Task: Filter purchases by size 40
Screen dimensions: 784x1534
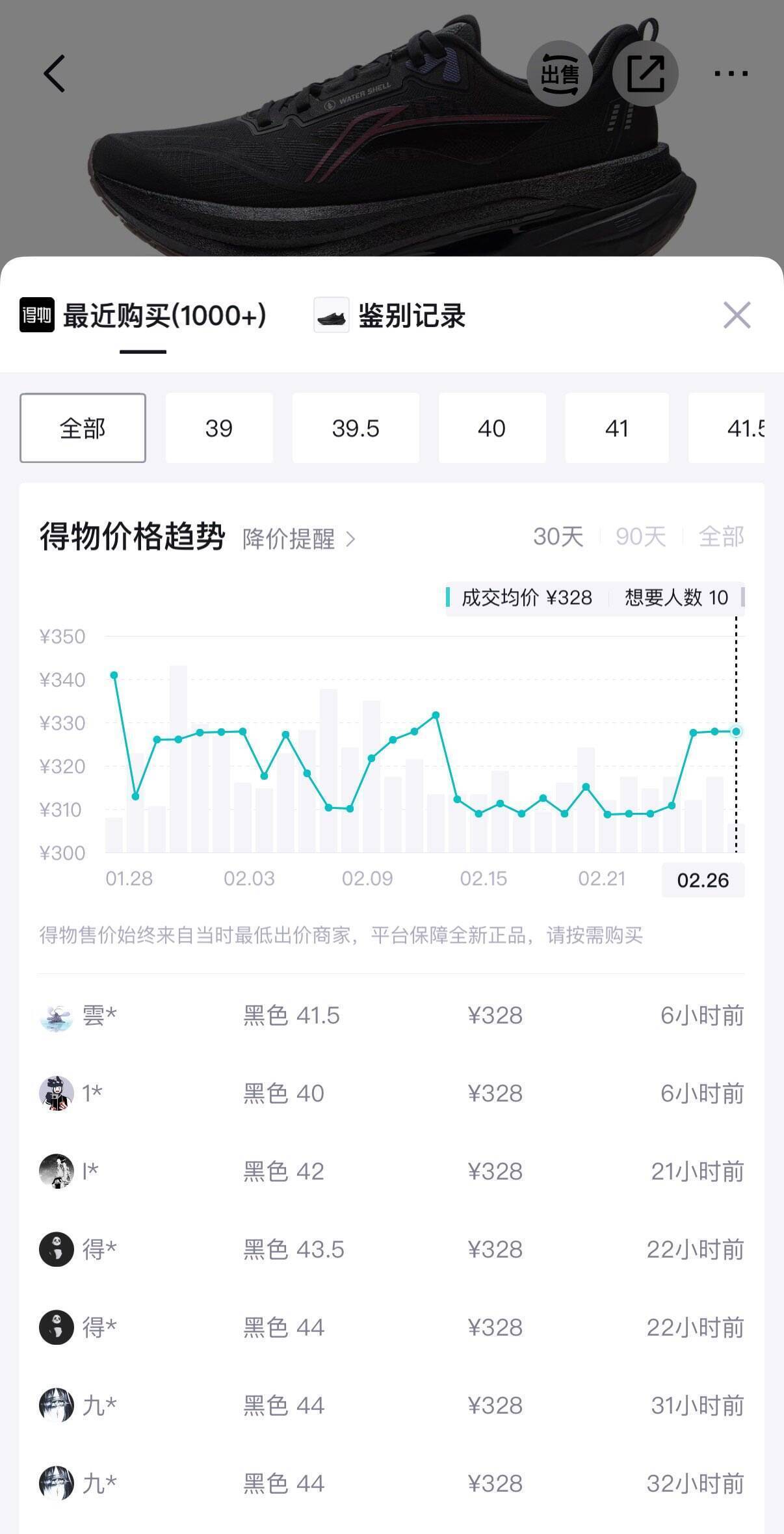Action: [491, 428]
